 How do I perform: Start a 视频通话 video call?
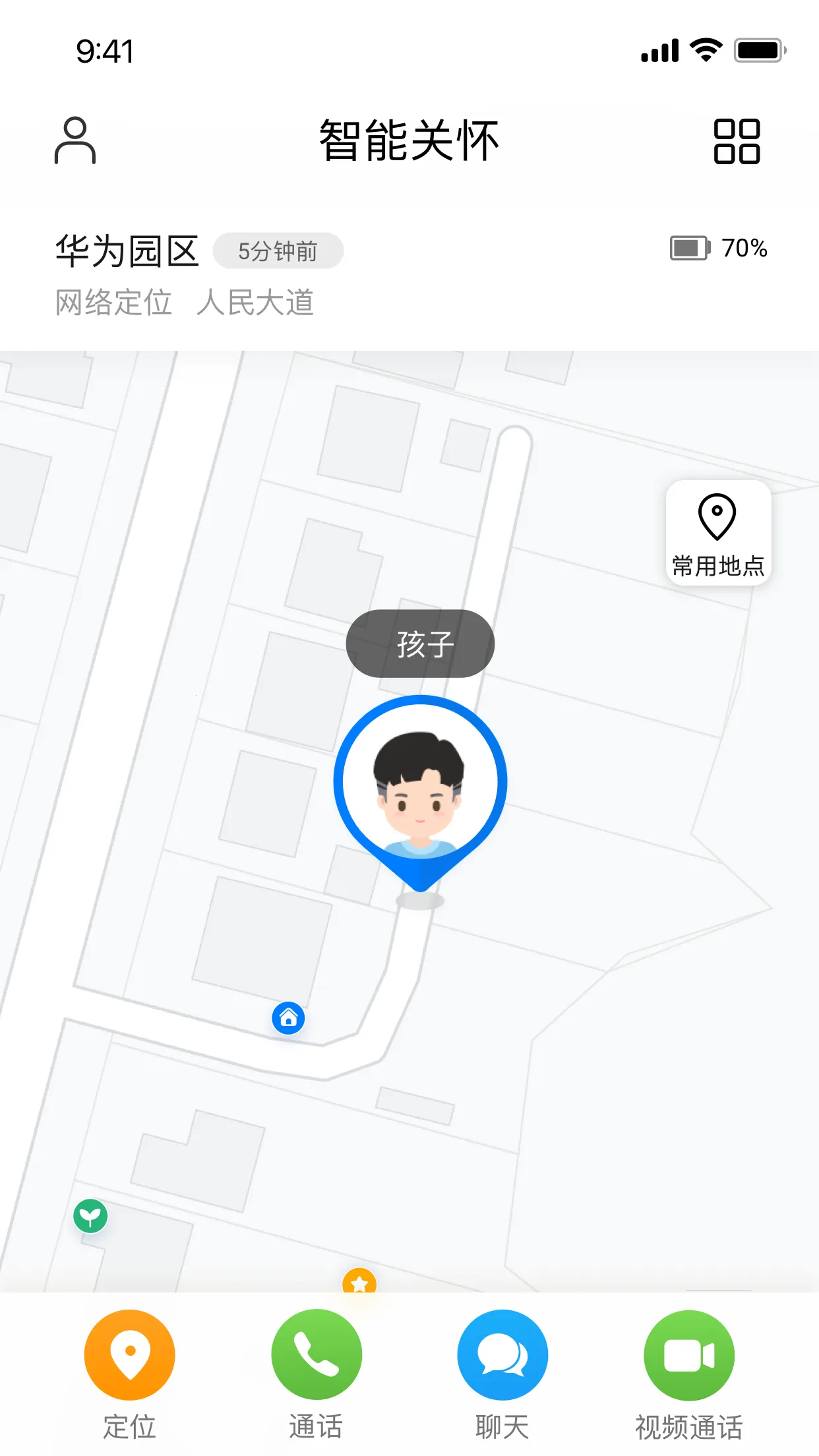[689, 1355]
